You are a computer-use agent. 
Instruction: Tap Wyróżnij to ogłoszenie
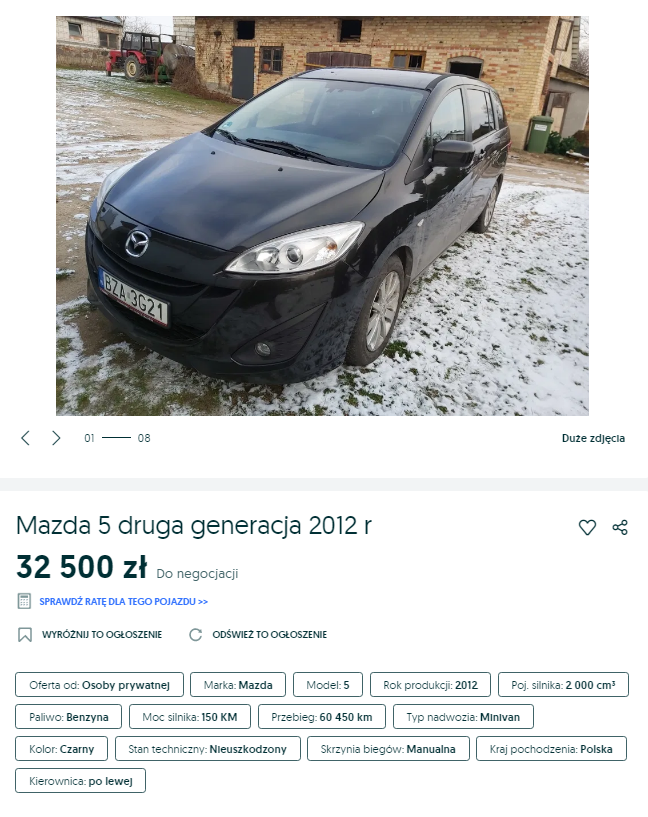101,634
